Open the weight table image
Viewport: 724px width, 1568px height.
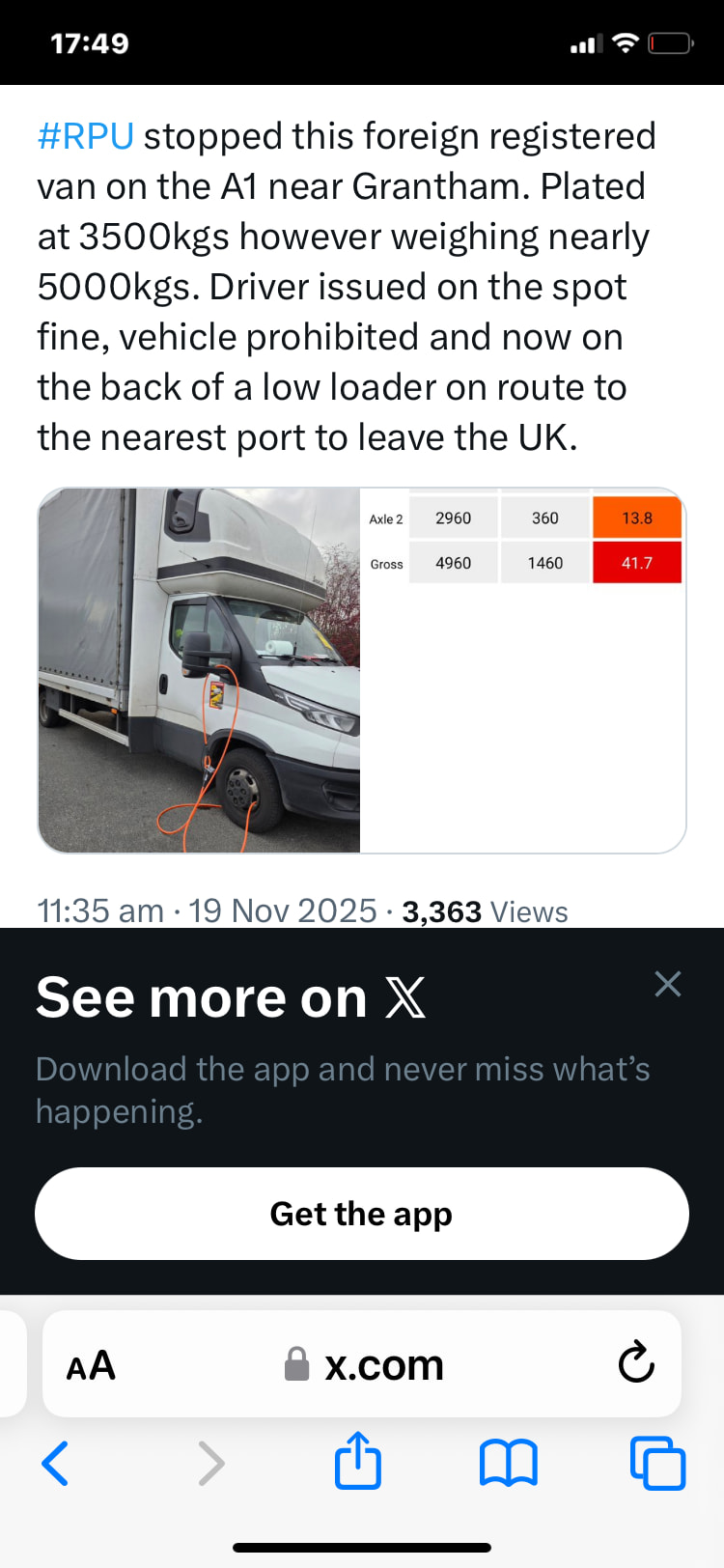522,670
